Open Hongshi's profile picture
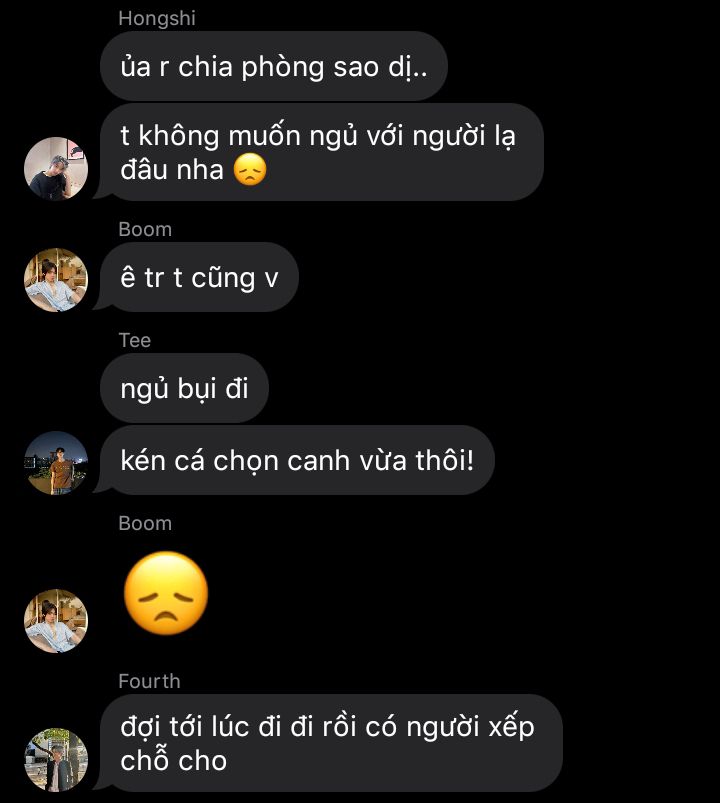The height and width of the screenshot is (803, 720). coord(56,168)
